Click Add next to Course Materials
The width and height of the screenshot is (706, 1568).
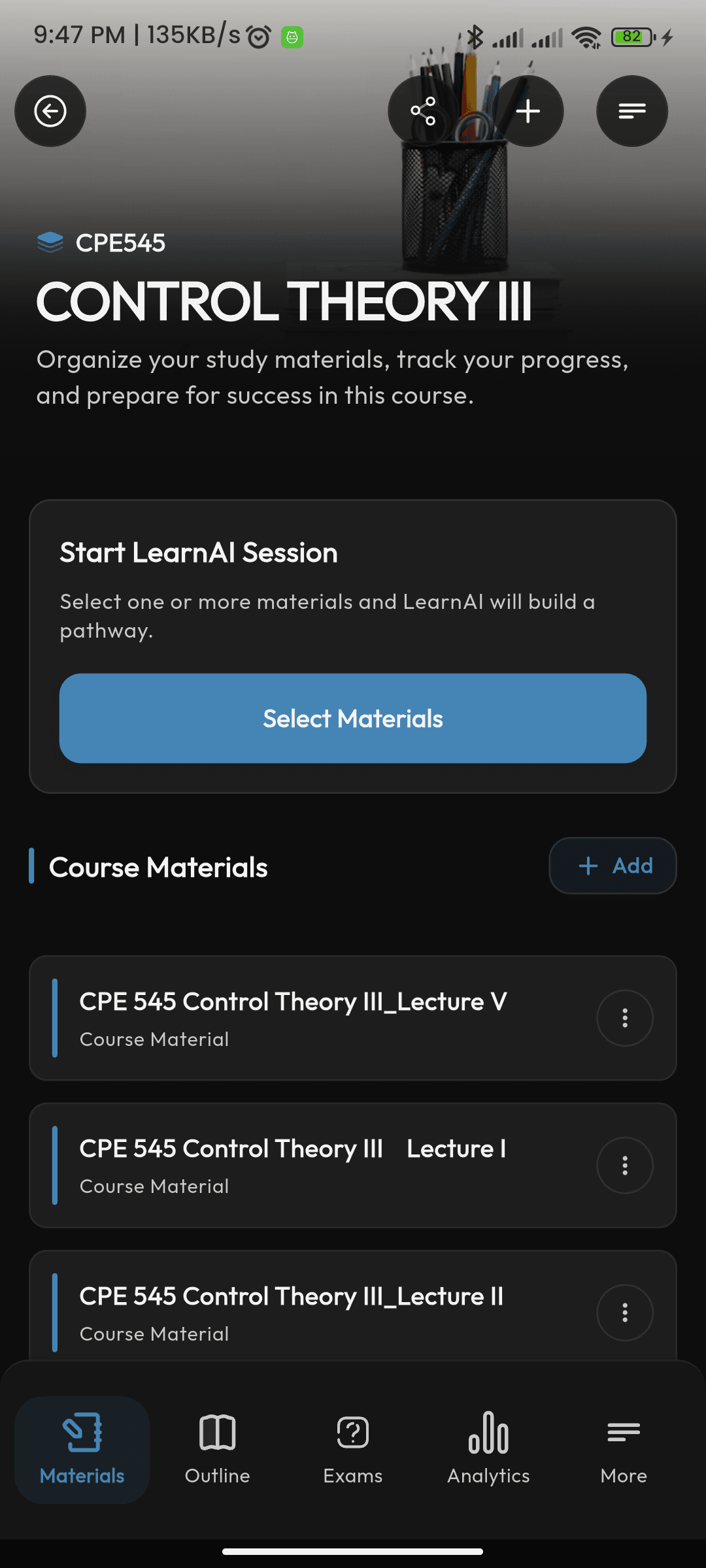(613, 866)
